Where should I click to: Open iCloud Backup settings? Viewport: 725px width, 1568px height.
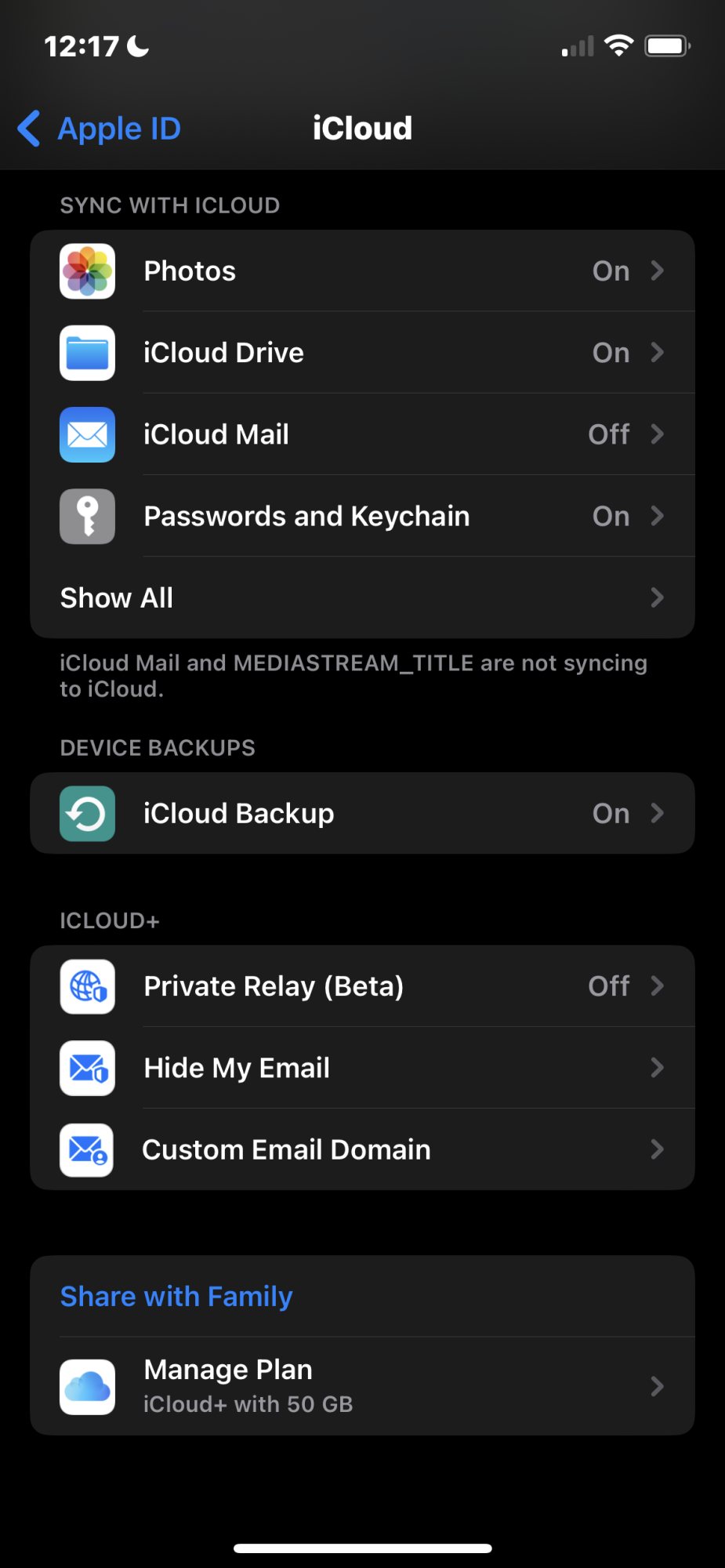(362, 814)
